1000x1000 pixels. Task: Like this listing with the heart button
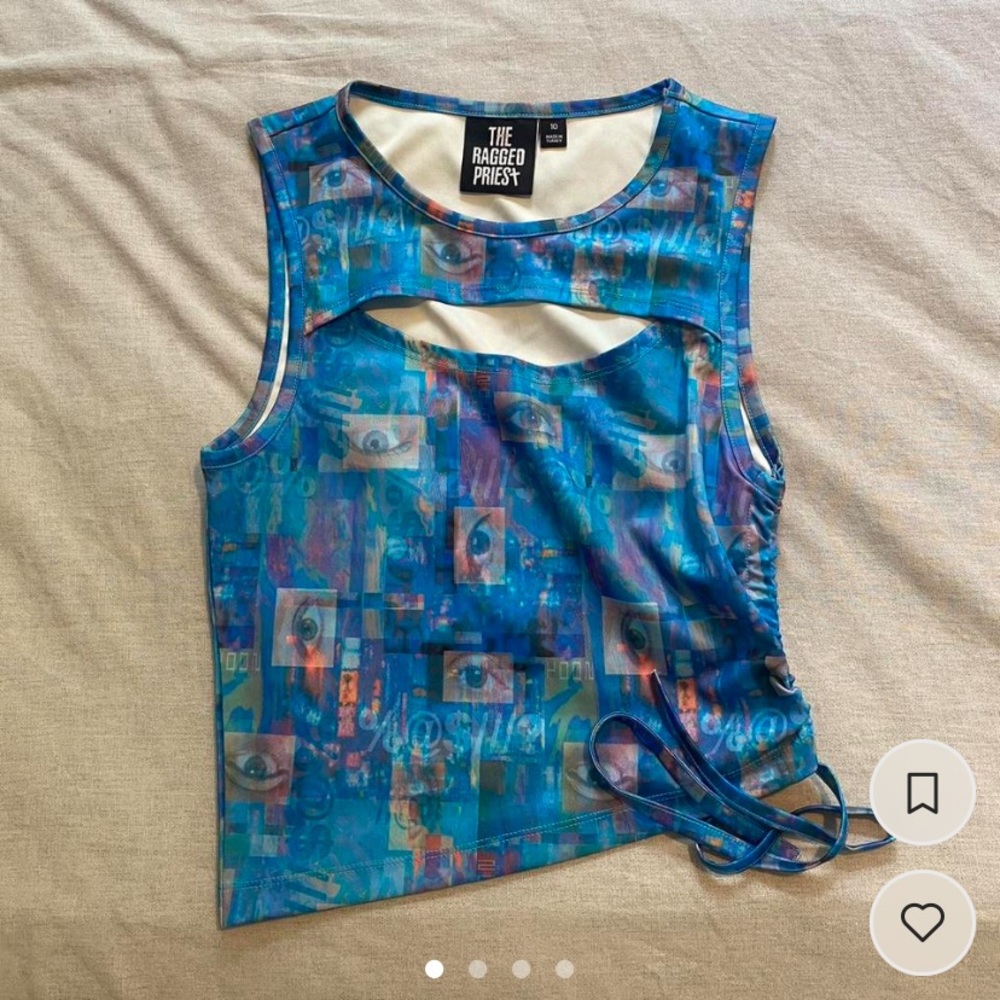tap(922, 922)
